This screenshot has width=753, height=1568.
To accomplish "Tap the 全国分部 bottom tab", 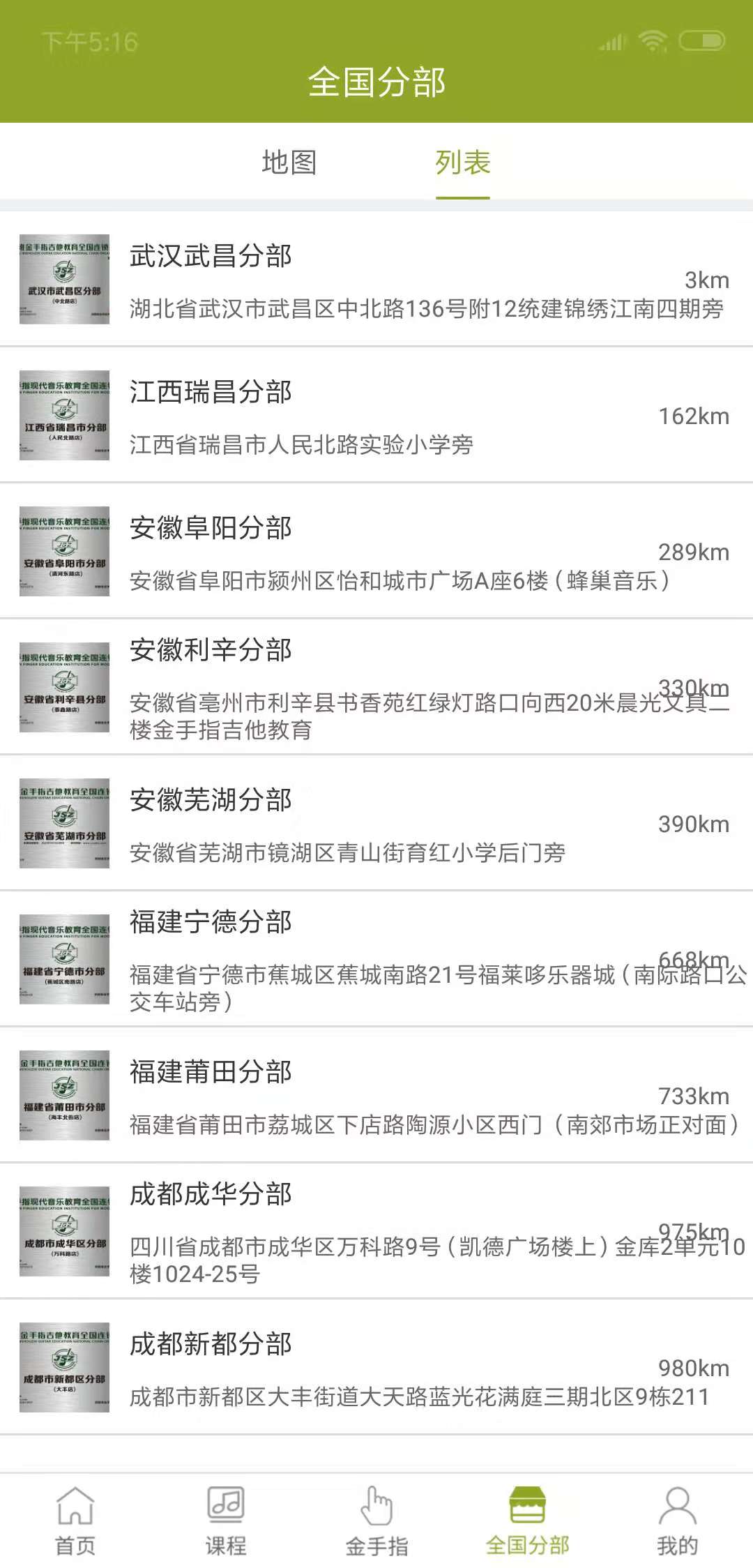I will coord(527,1521).
